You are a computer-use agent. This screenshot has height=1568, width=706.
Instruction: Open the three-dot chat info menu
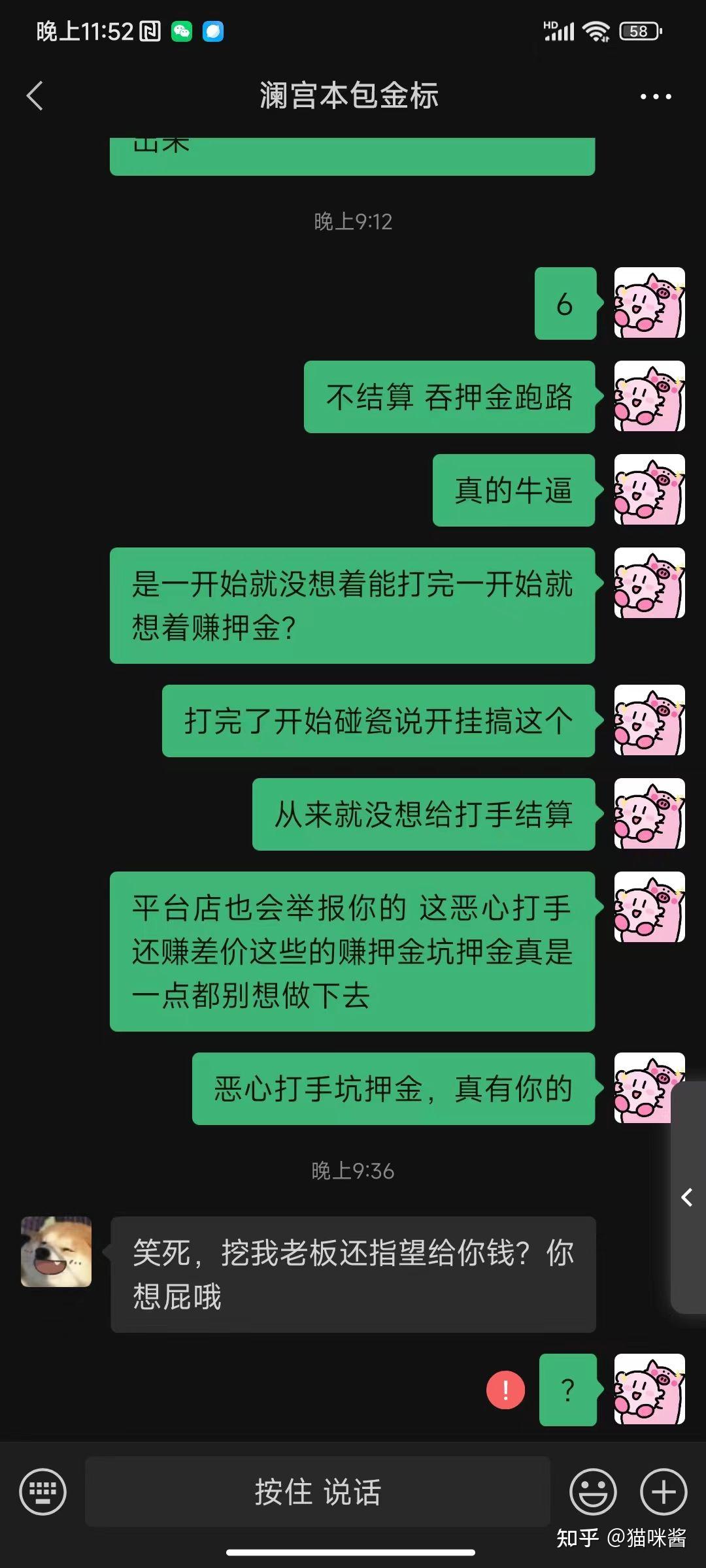656,97
